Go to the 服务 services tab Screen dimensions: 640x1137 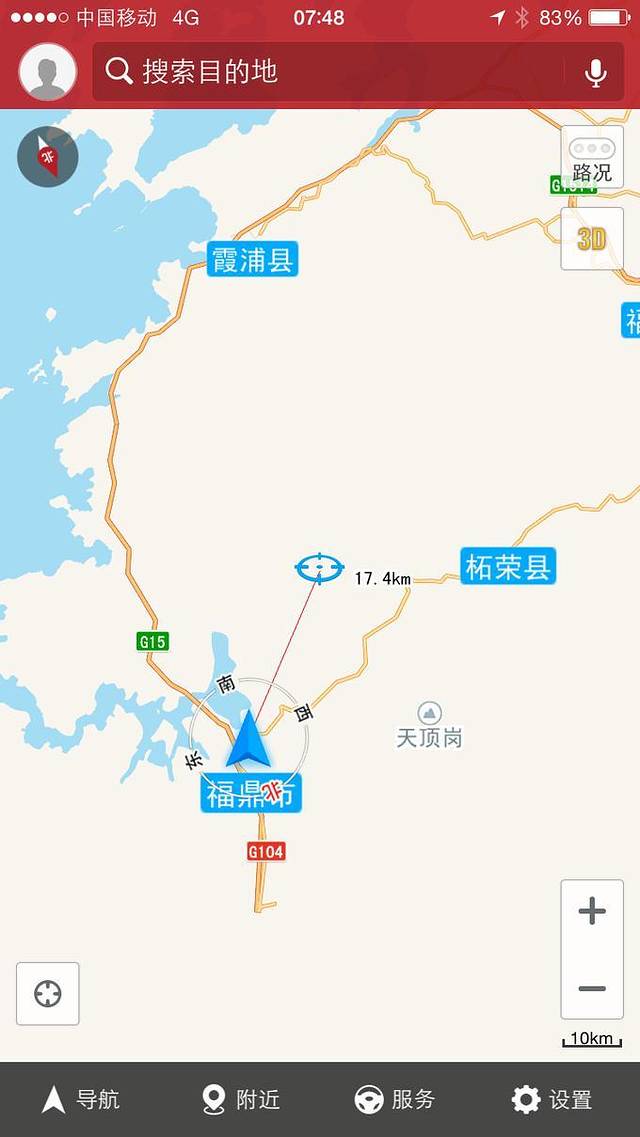[395, 1100]
